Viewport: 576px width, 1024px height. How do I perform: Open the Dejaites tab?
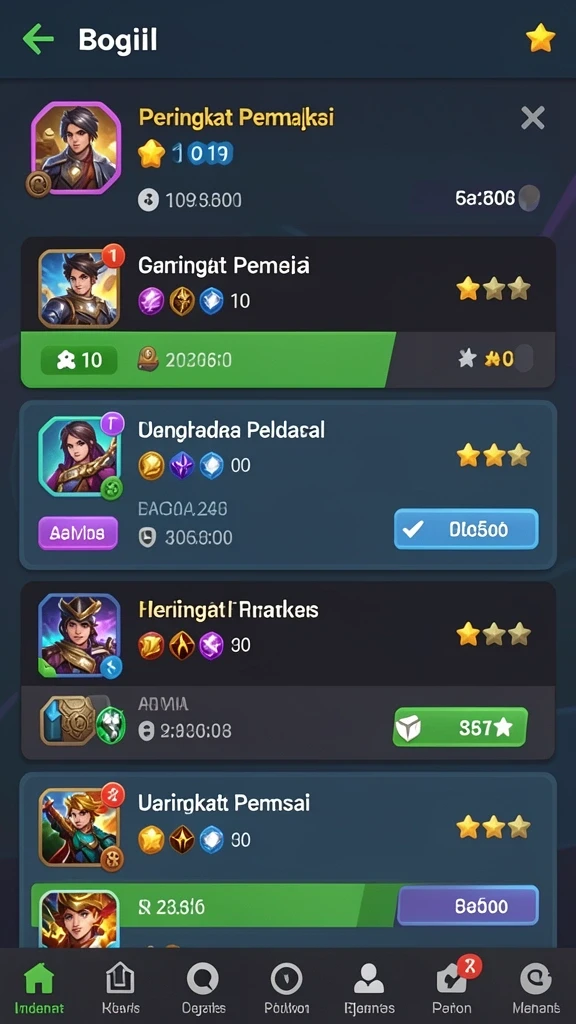tap(203, 988)
